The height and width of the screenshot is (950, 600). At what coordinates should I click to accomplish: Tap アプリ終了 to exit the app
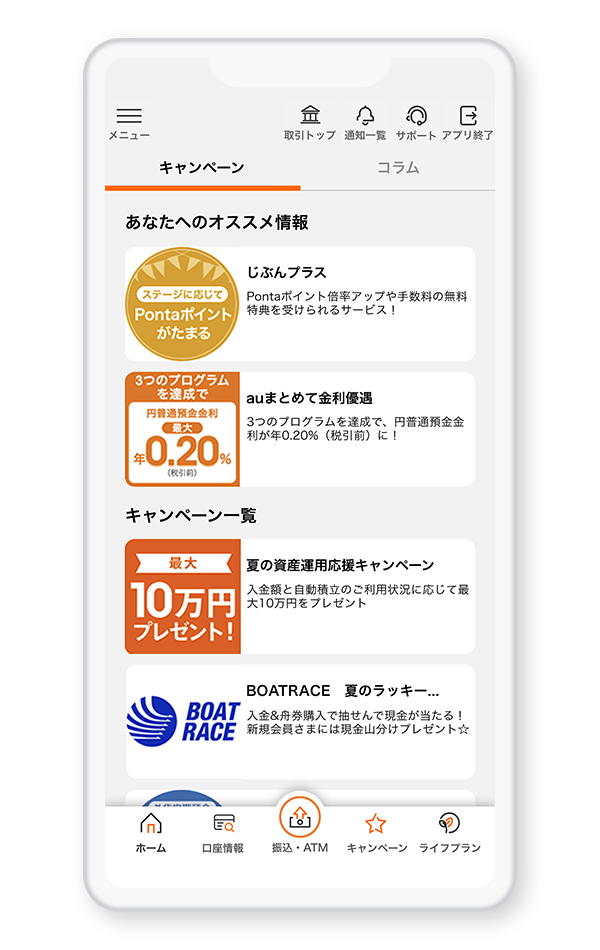468,122
